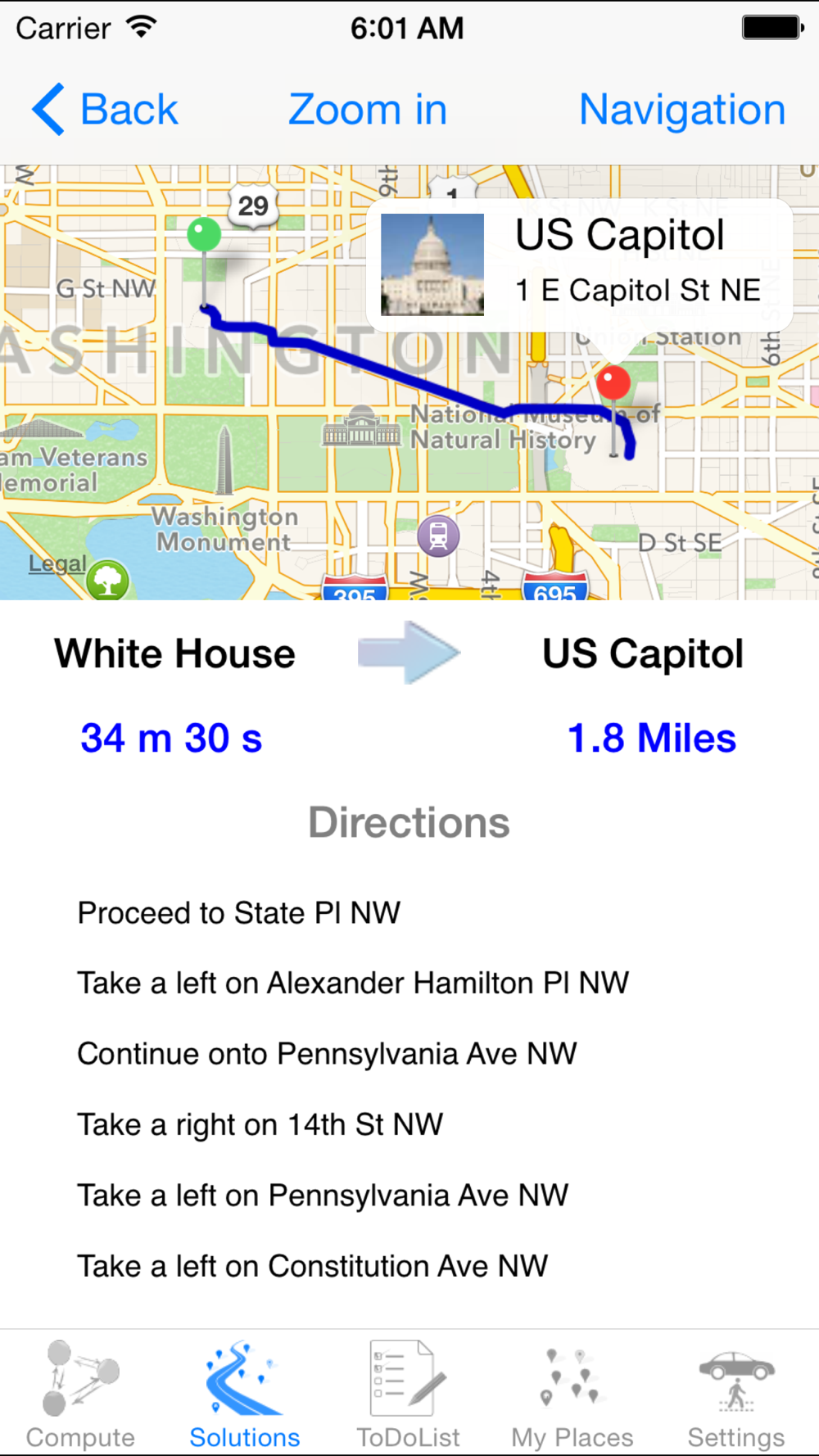Viewport: 819px width, 1456px height.
Task: Open the Settings tab
Action: 736,1394
